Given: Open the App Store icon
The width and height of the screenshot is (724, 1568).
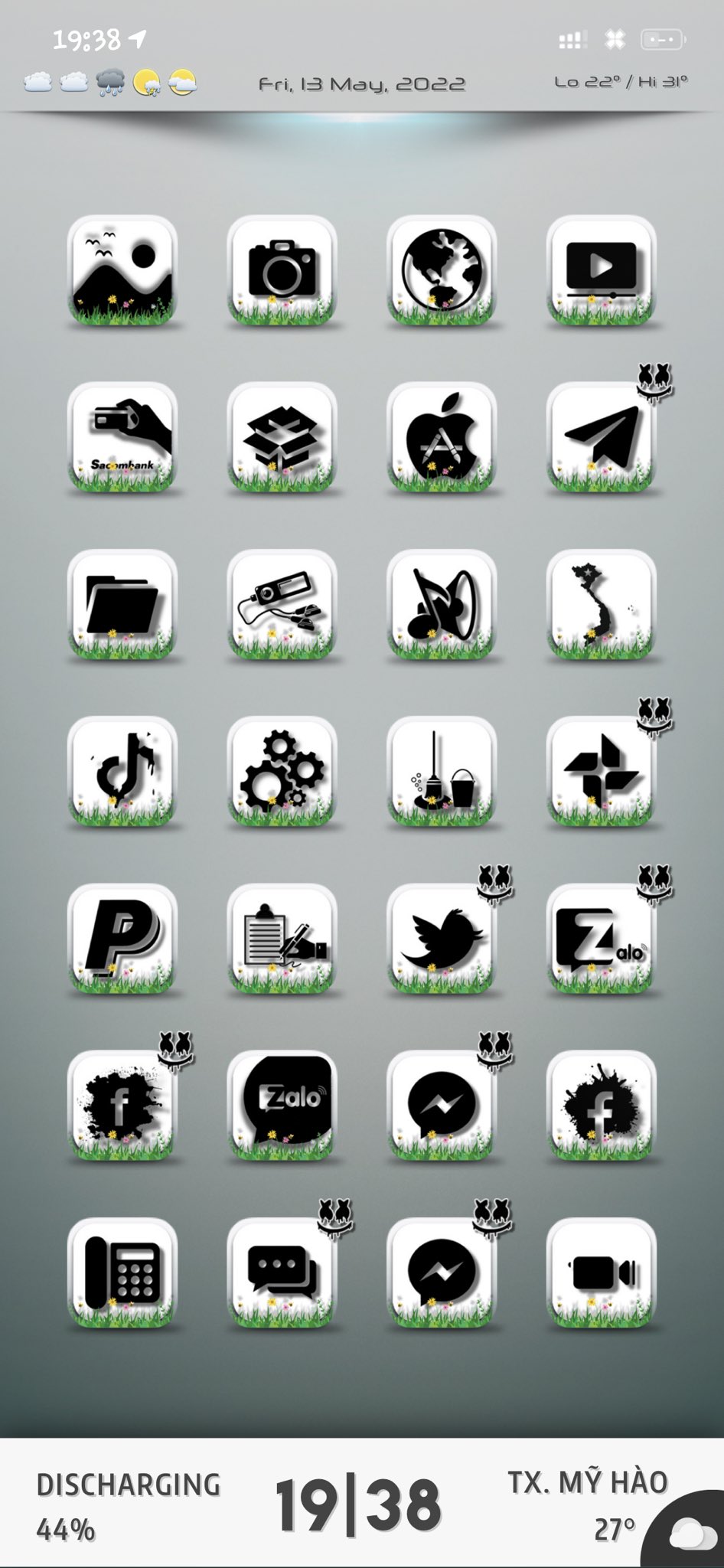Looking at the screenshot, I should click(442, 438).
